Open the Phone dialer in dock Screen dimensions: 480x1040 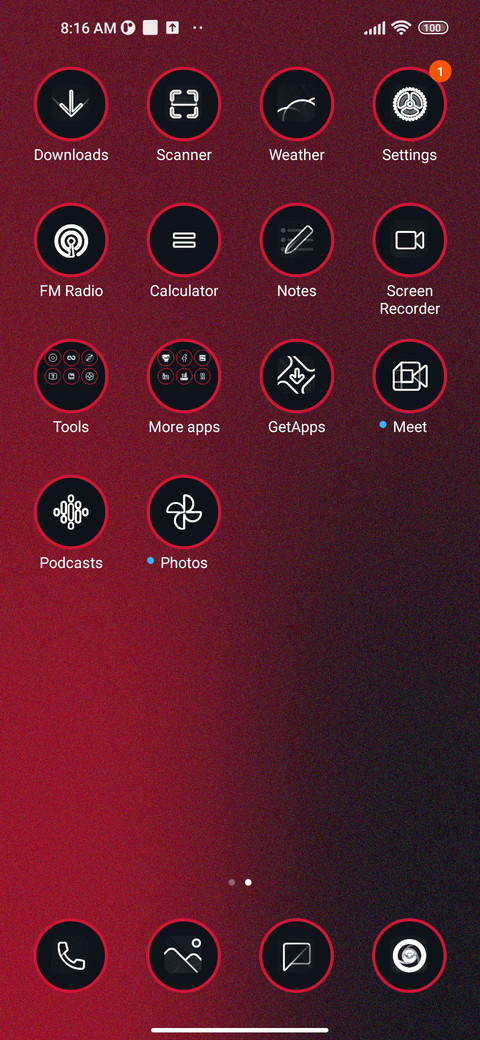coord(71,956)
